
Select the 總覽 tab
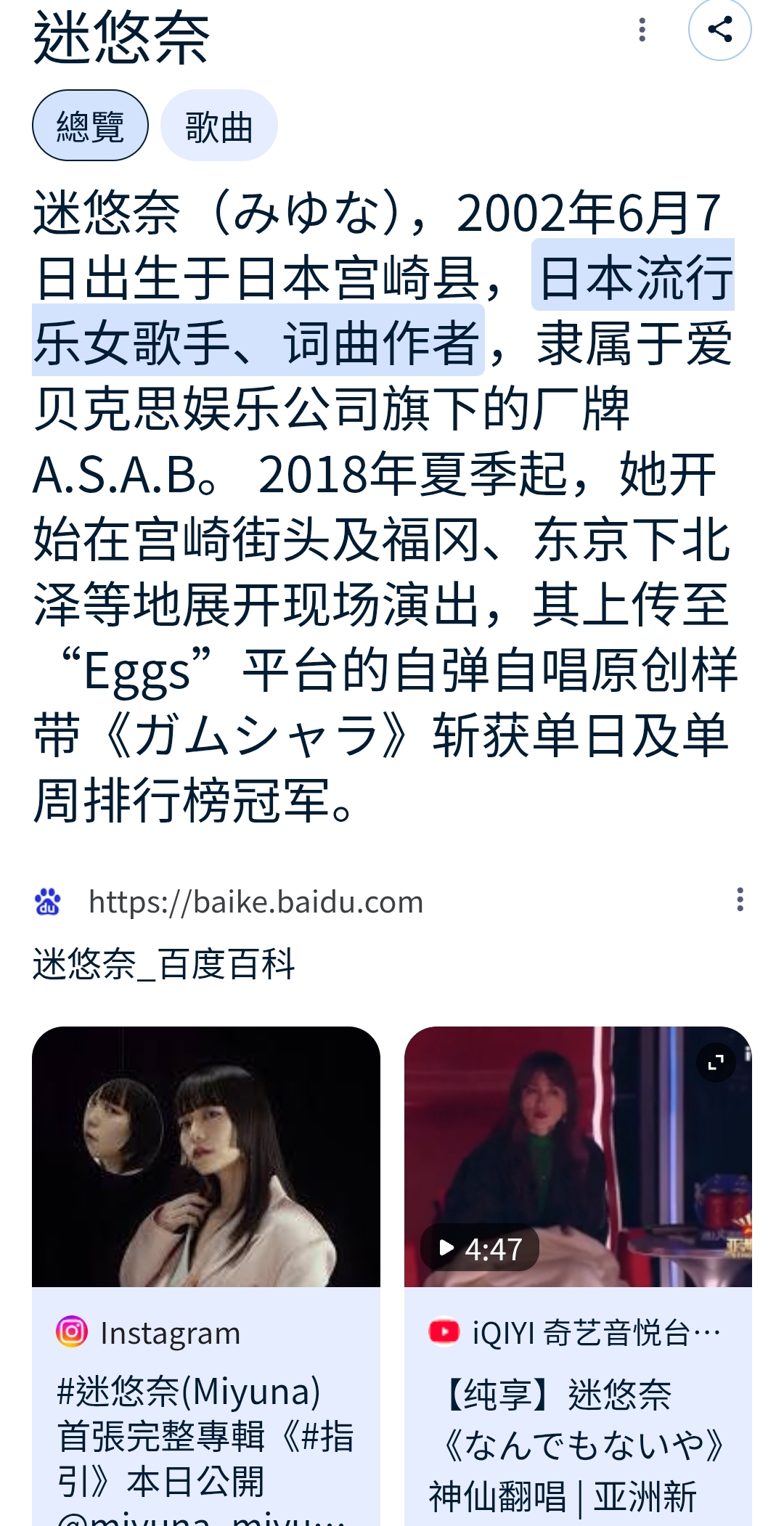coord(90,126)
